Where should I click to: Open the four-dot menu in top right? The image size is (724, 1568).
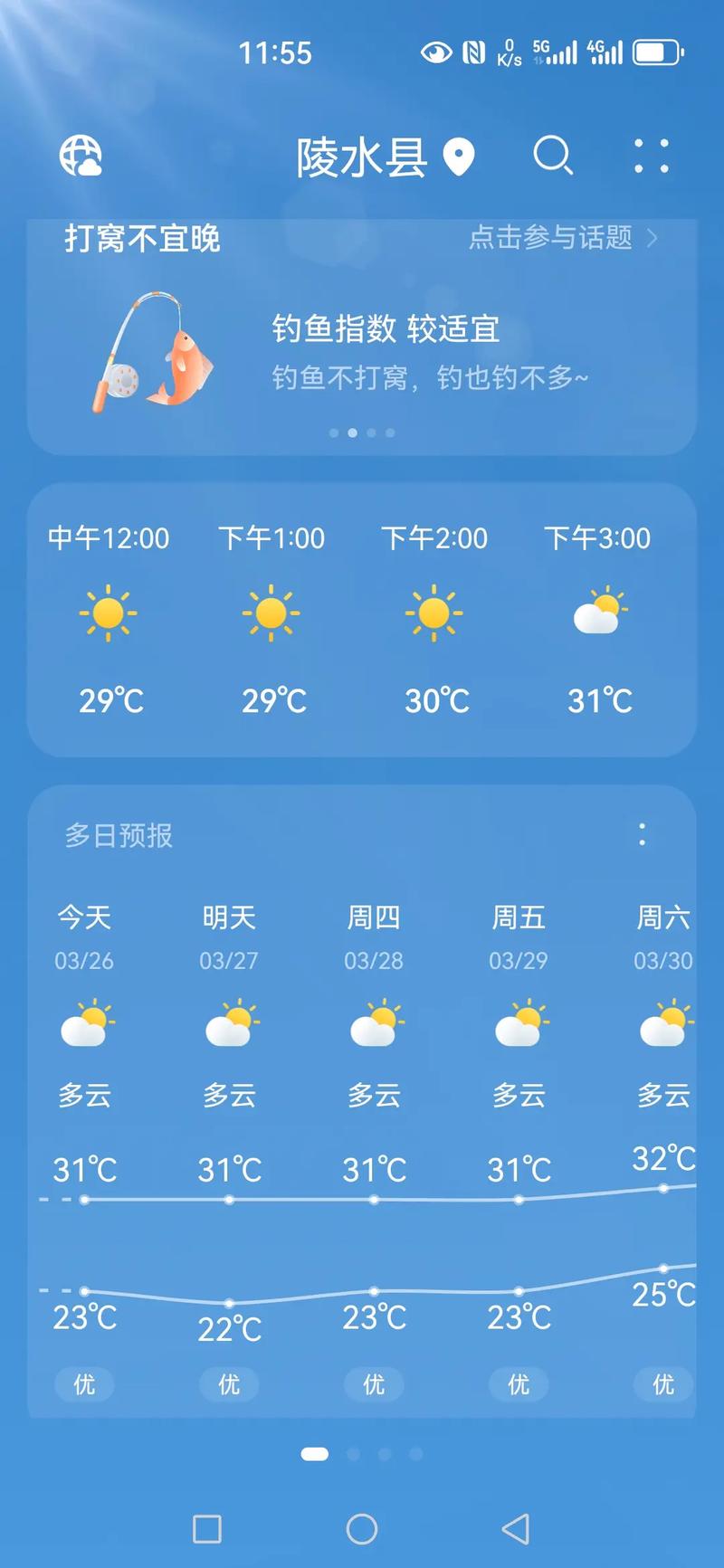tap(650, 156)
